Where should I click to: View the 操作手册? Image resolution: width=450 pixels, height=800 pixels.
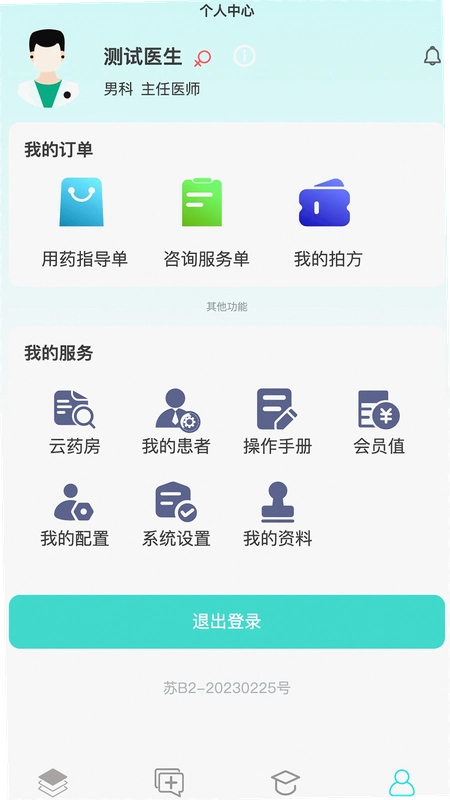[277, 422]
